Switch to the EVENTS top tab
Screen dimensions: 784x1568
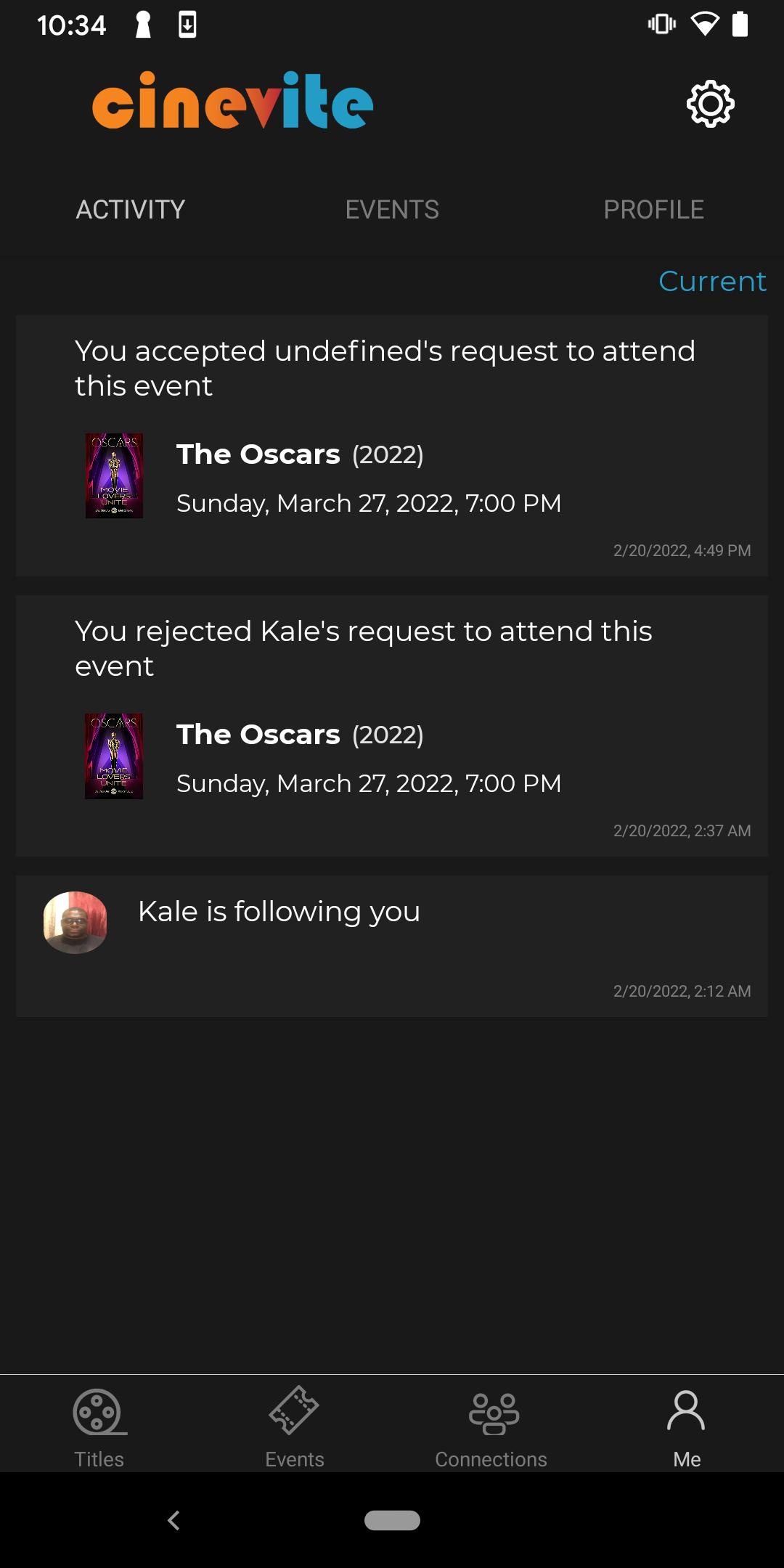coord(392,210)
